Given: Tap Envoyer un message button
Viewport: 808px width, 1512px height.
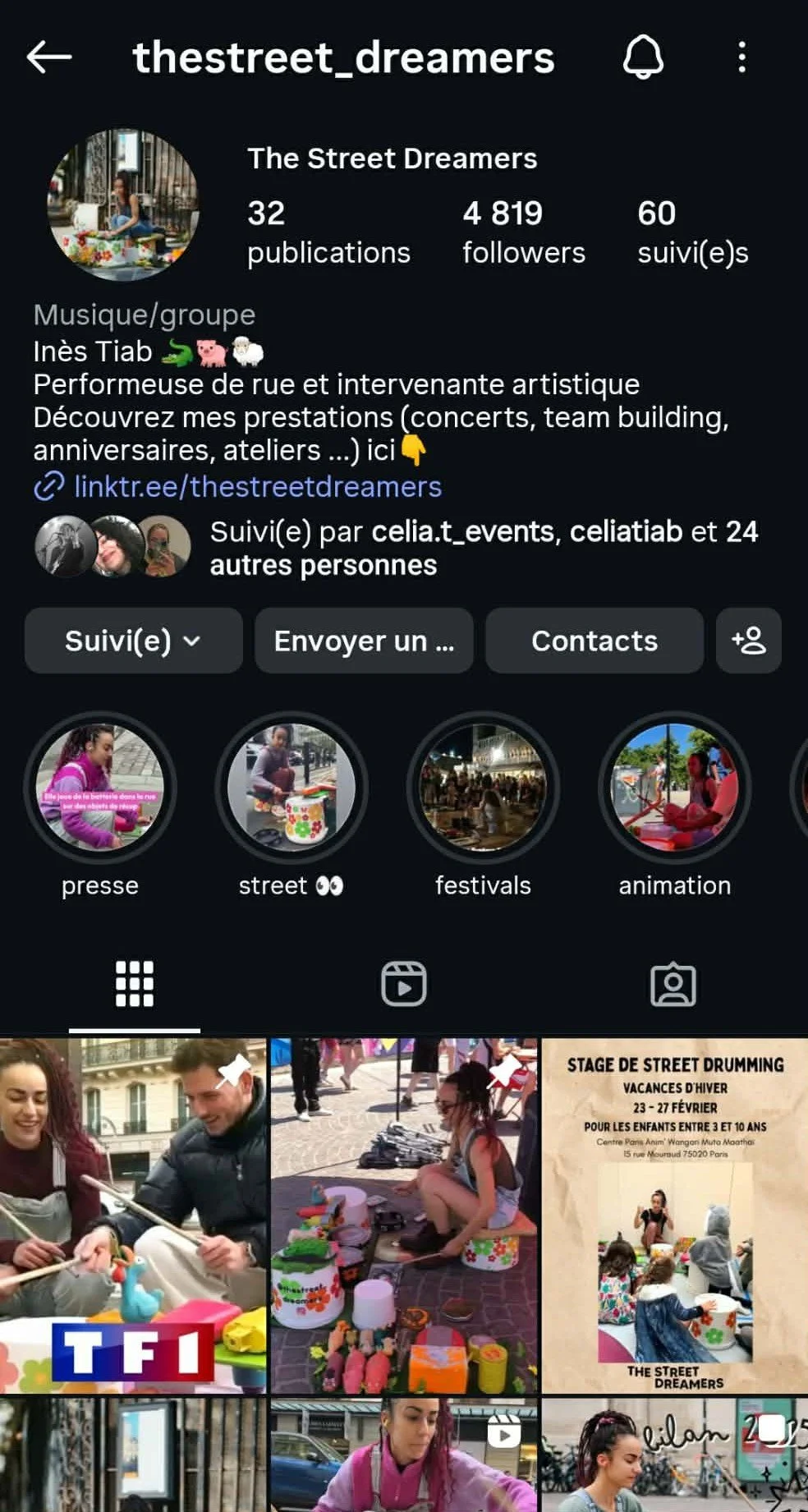Looking at the screenshot, I should tap(364, 641).
